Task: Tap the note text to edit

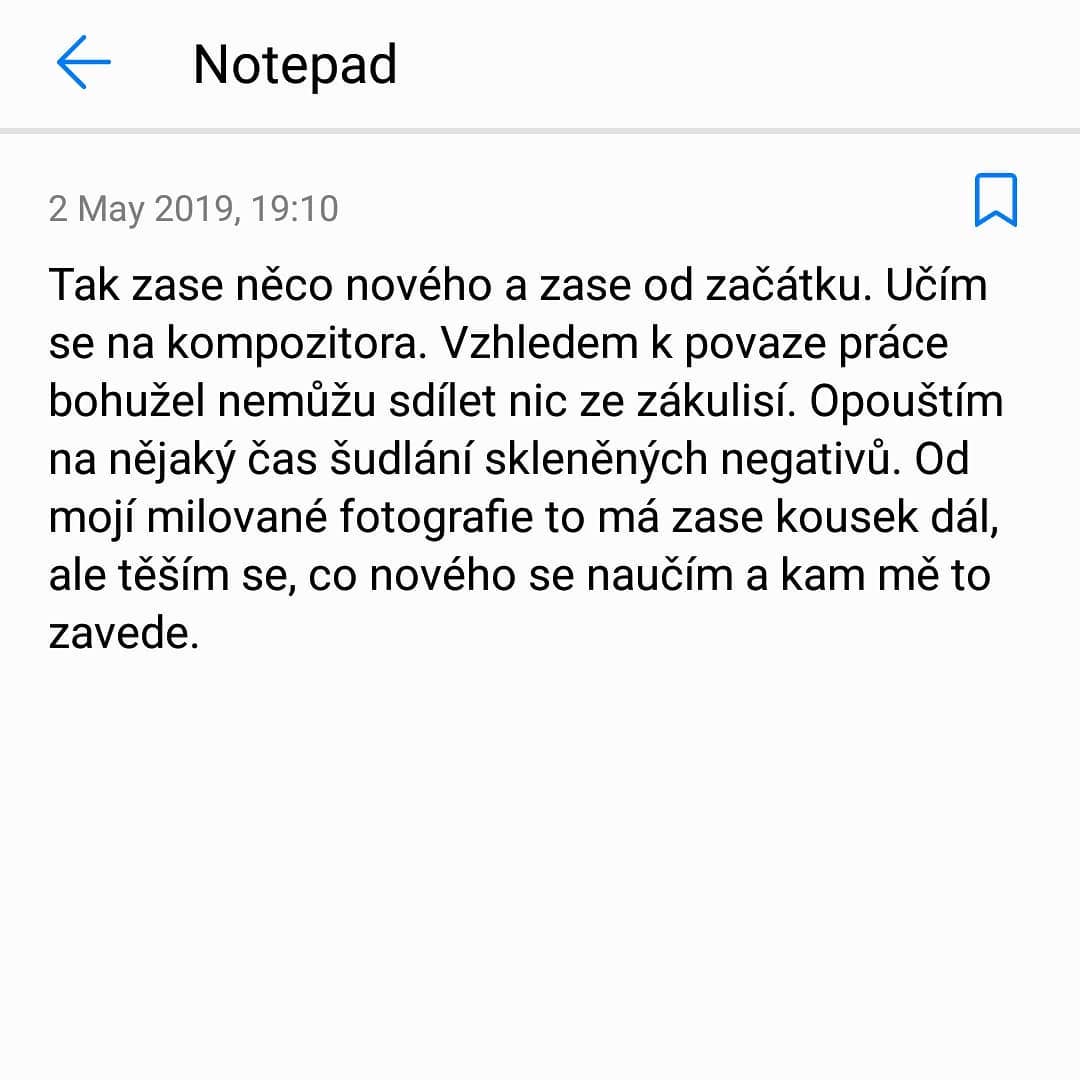Action: tap(520, 459)
